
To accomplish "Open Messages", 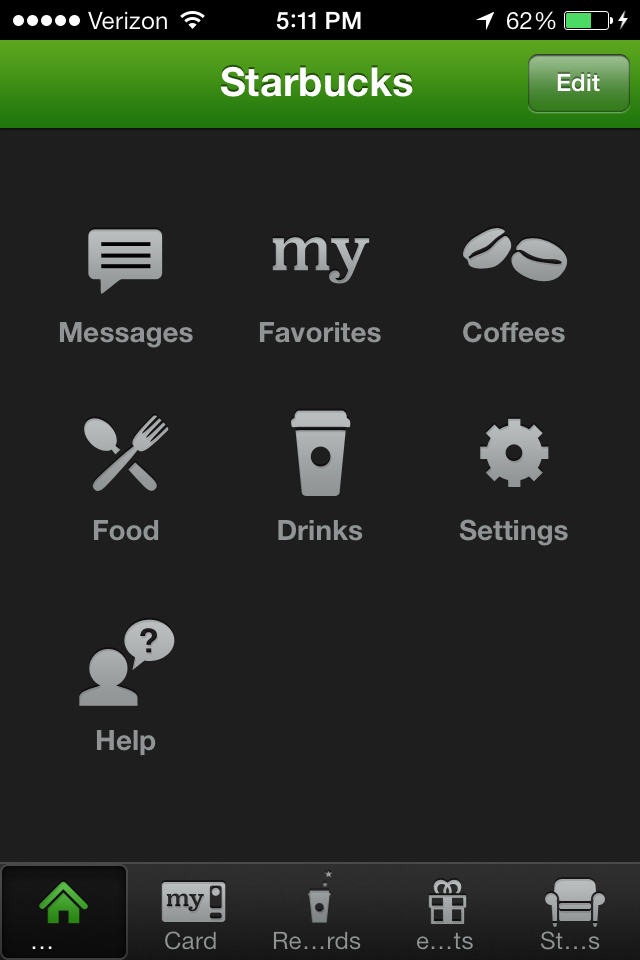I will 125,287.
